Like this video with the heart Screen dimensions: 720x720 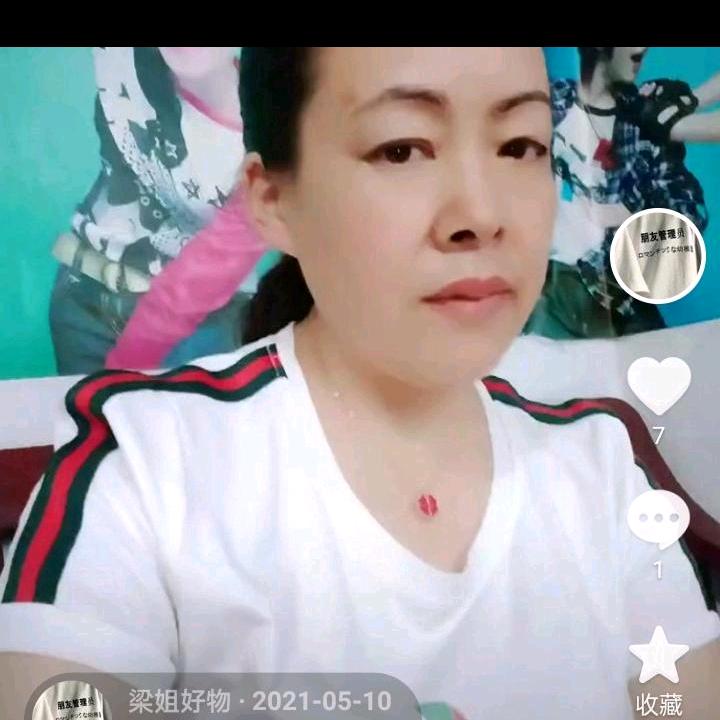tap(658, 385)
